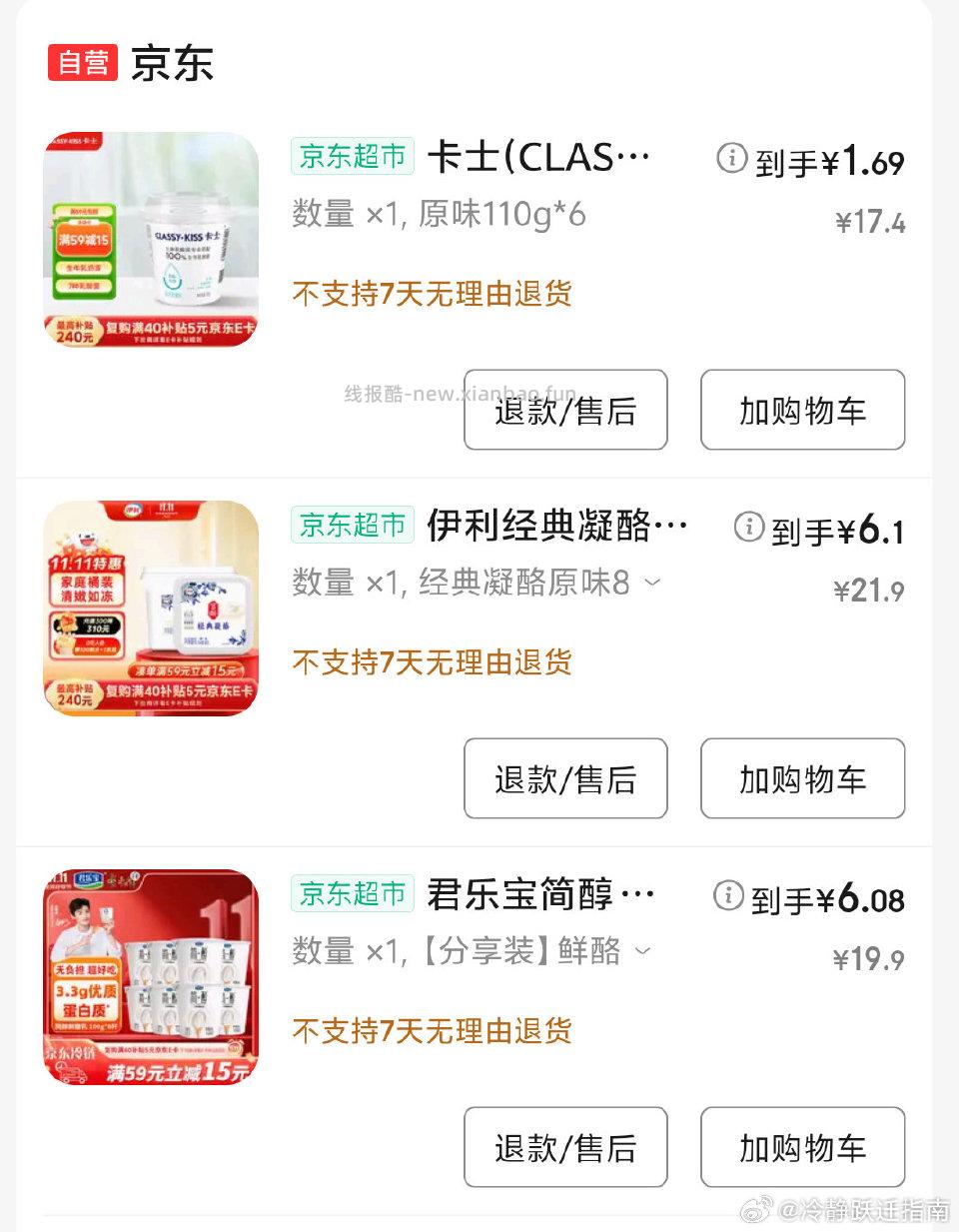Click the info icon next to ¥1.69 price
959x1232 pixels.
[x=733, y=158]
